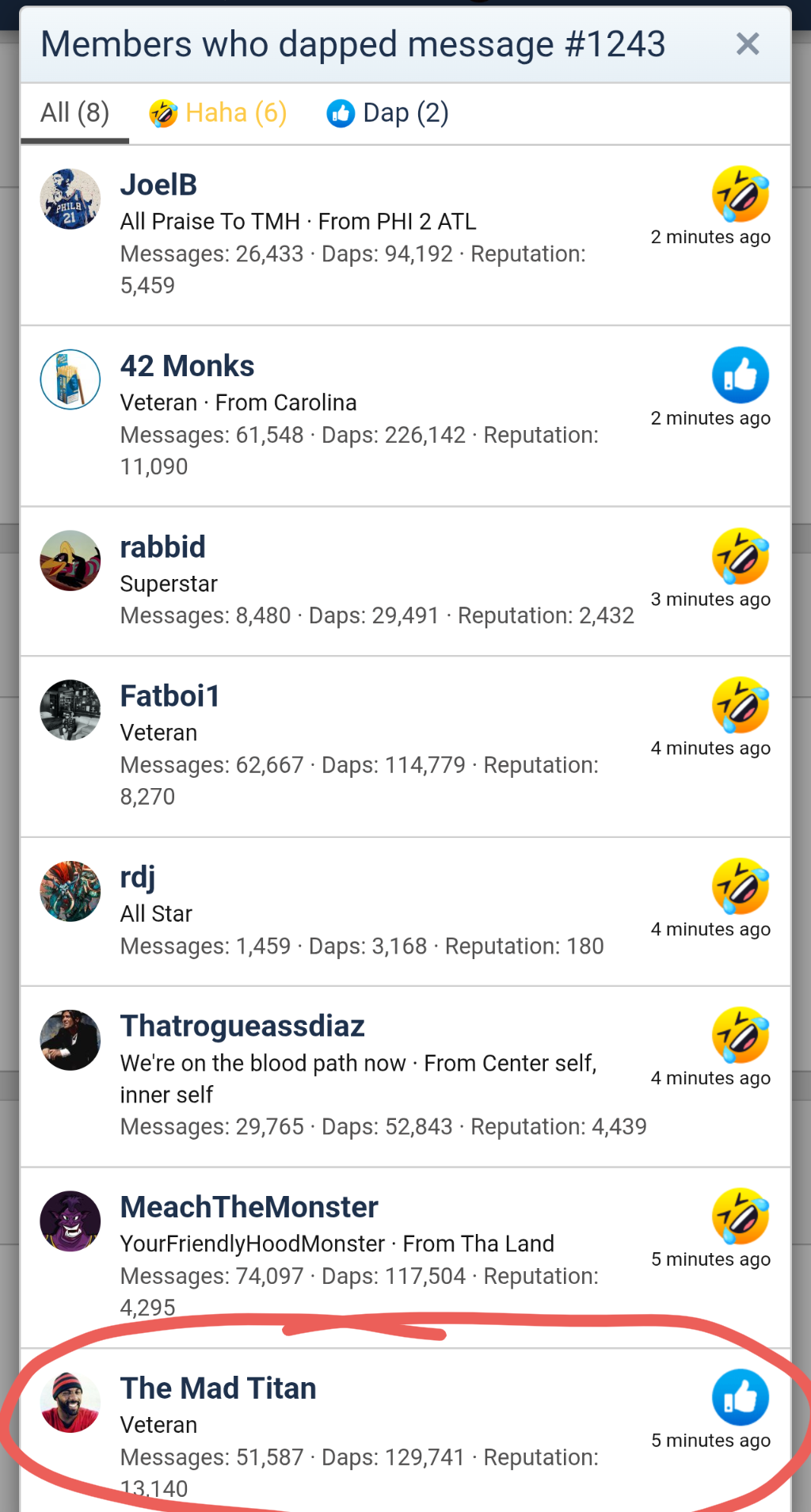Tap MeachTheMonster's avatar picture
The width and height of the screenshot is (811, 1512).
[x=70, y=1221]
